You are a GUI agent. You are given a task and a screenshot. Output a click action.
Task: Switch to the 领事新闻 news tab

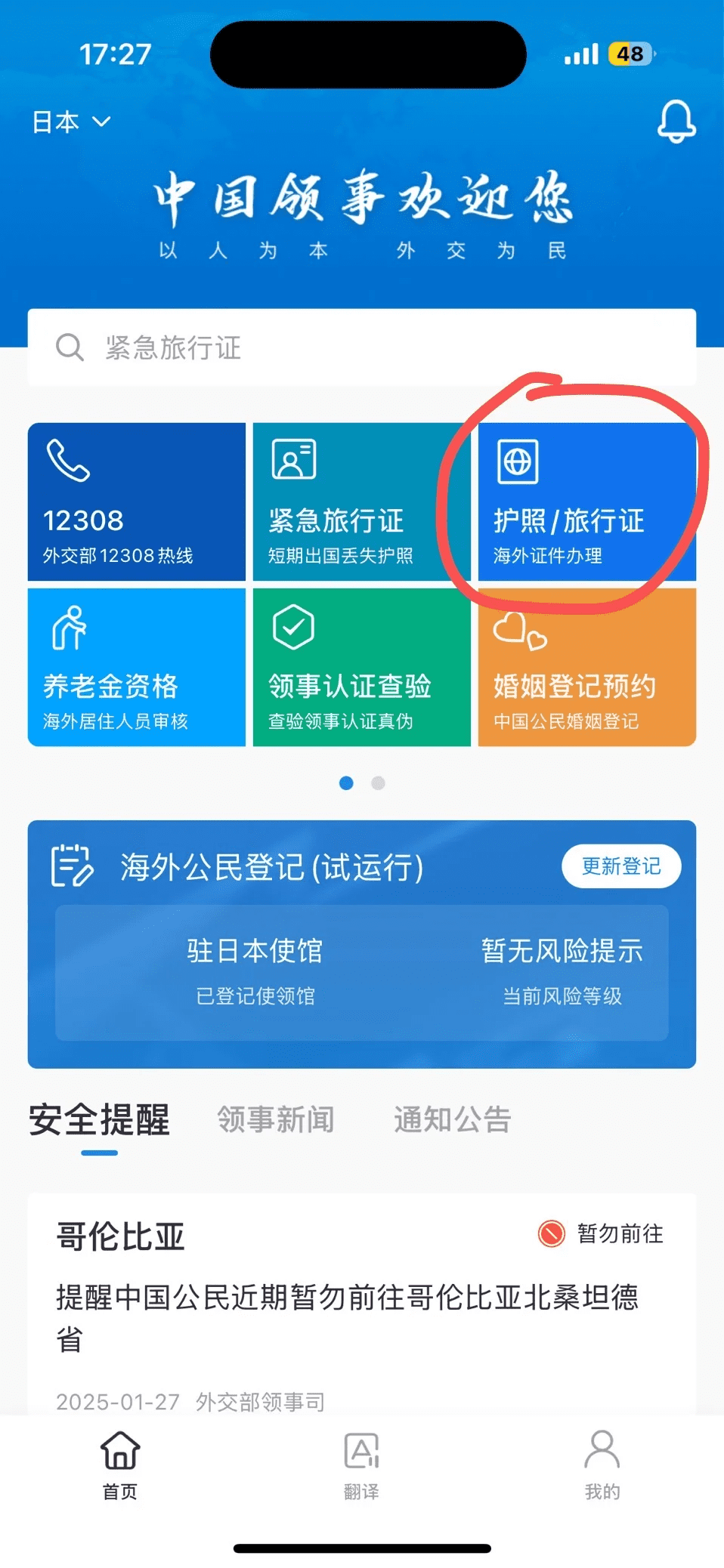275,1120
